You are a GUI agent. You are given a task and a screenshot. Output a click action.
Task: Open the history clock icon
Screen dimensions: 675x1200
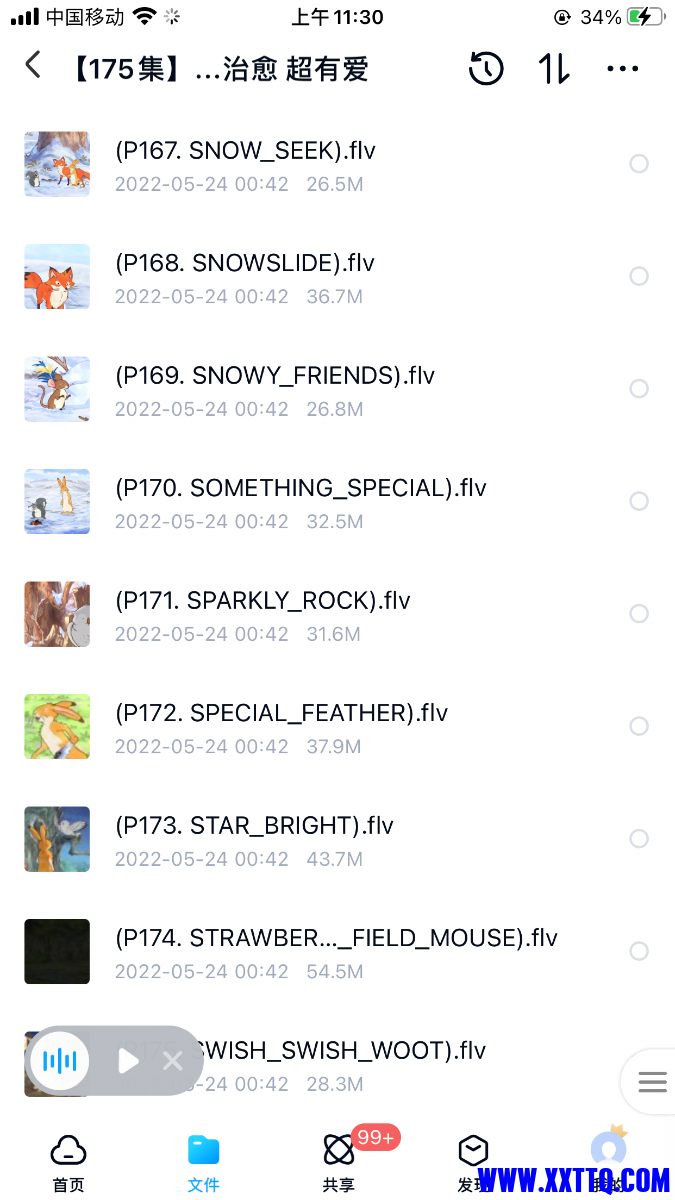(x=486, y=69)
